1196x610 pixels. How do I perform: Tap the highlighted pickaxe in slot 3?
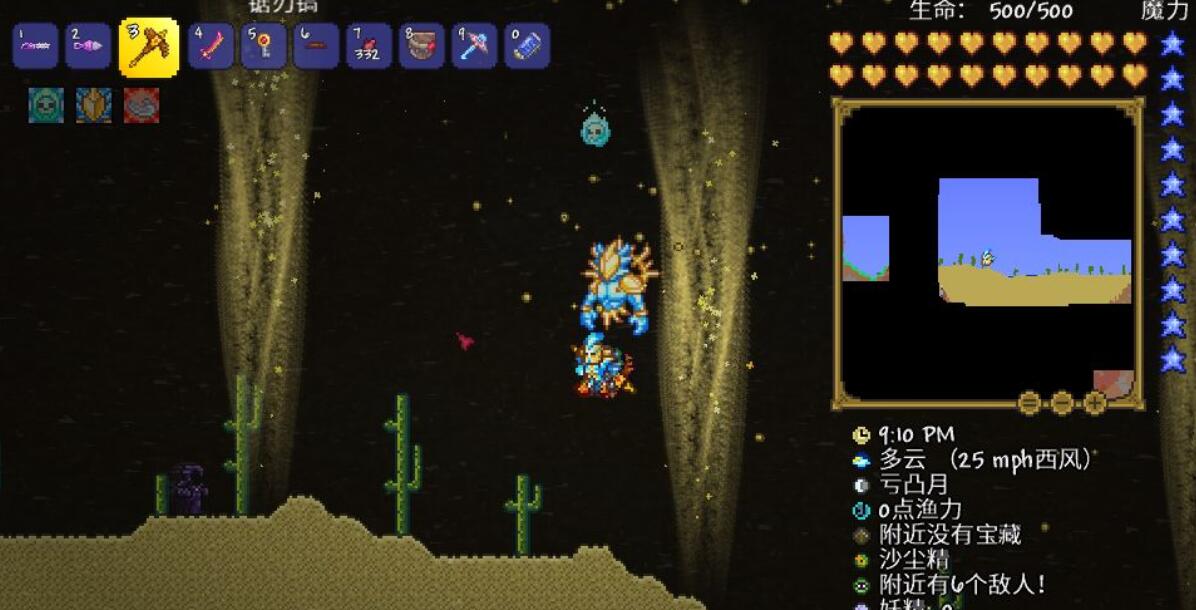(x=149, y=47)
